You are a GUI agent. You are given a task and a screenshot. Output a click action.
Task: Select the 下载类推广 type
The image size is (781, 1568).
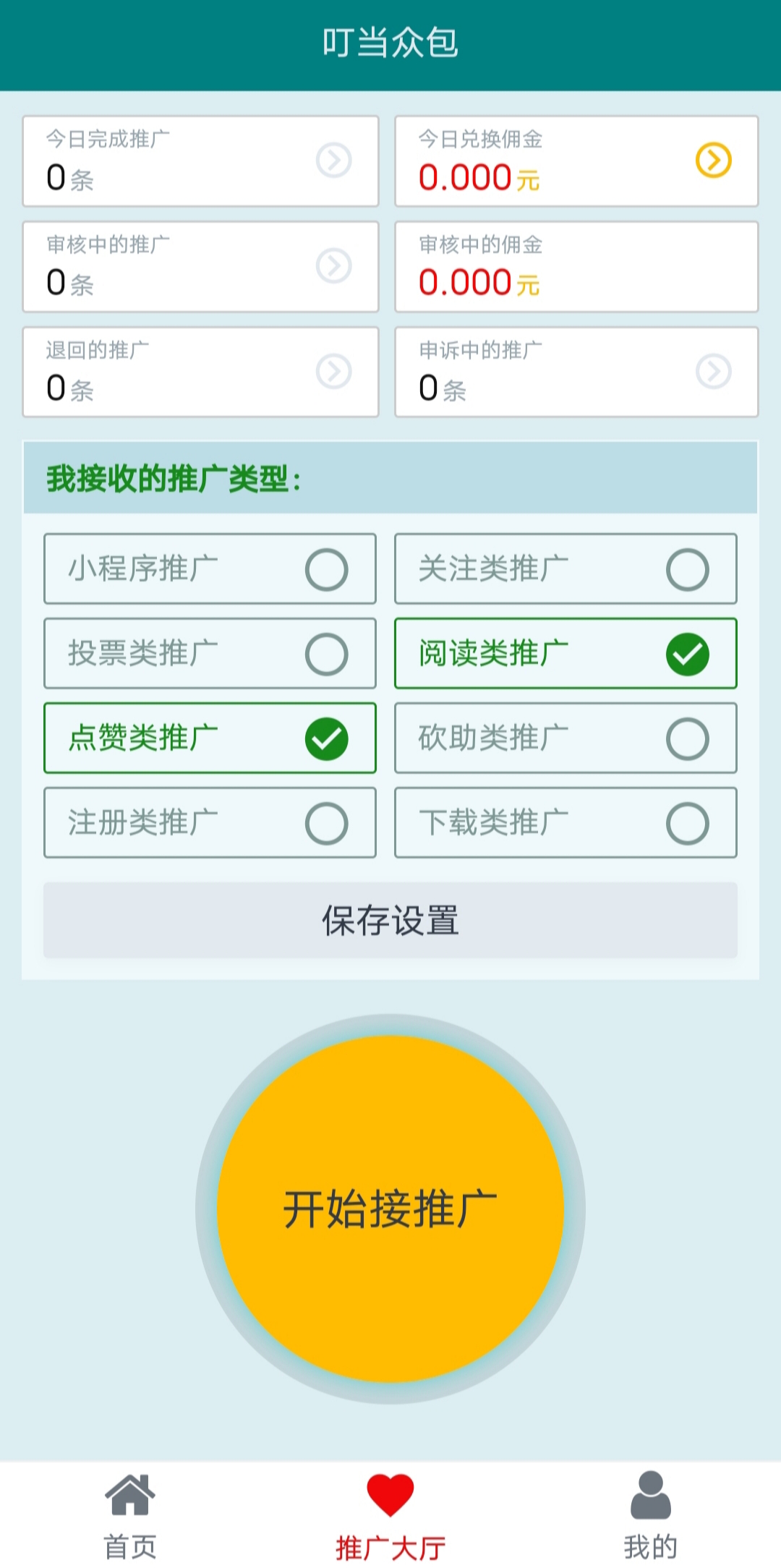(x=566, y=823)
